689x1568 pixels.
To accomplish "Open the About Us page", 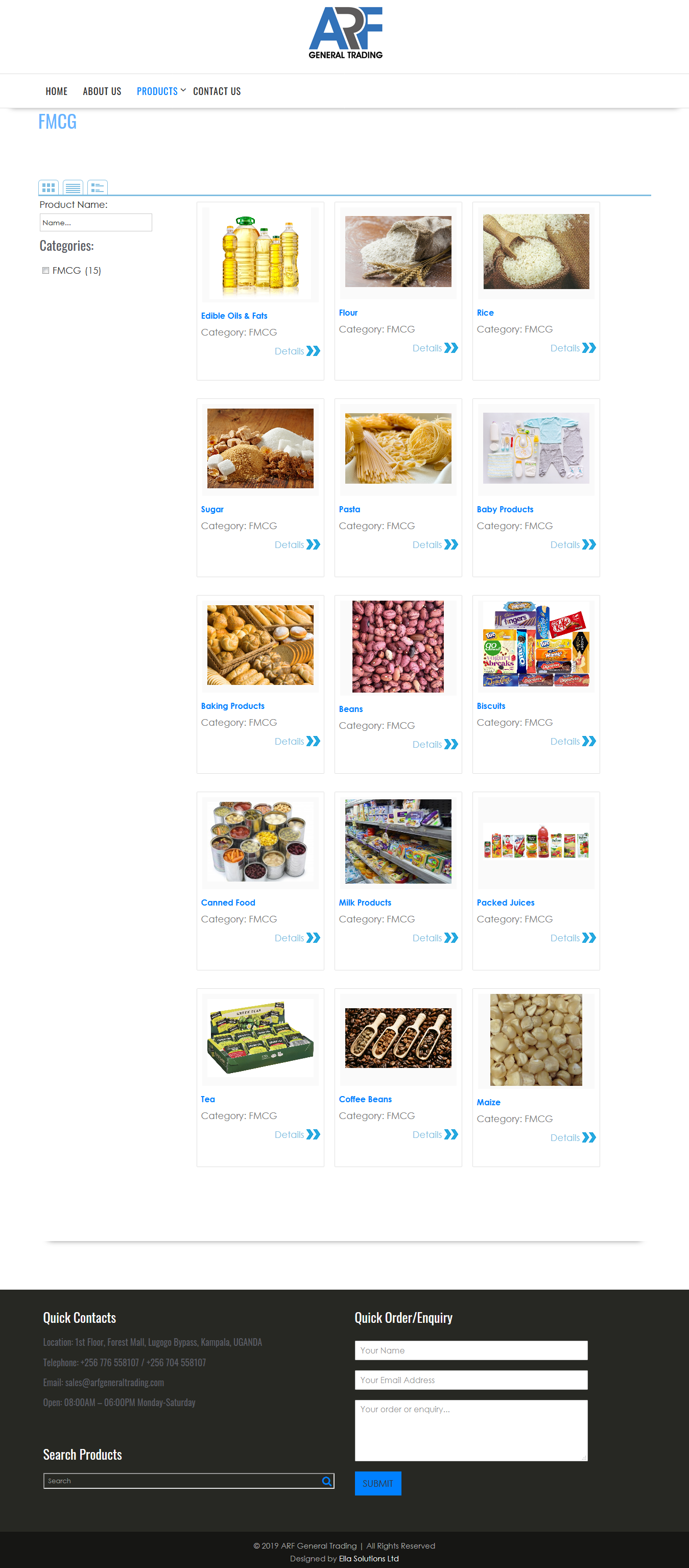I will [x=102, y=91].
